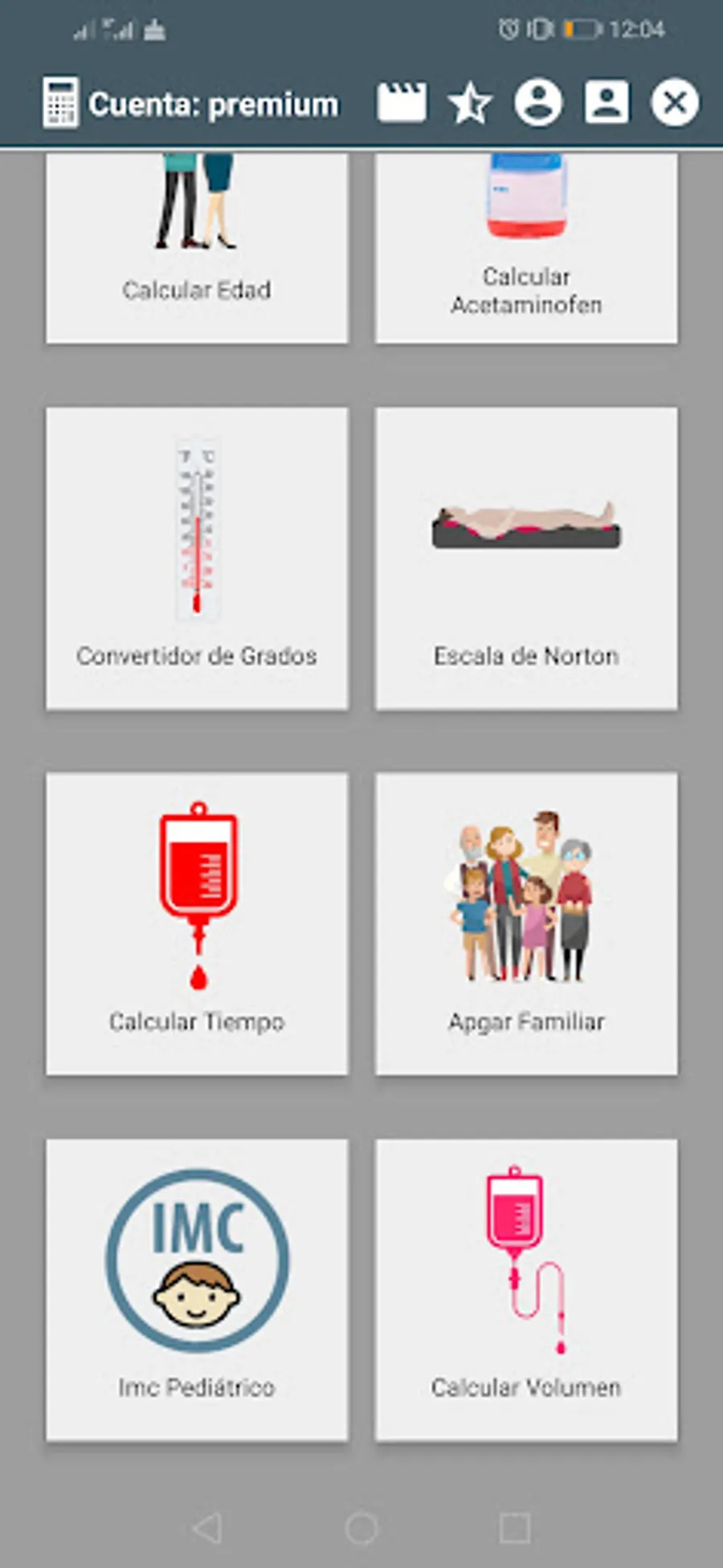Open the Calcular Tiempo card
The image size is (723, 1568).
click(x=197, y=923)
